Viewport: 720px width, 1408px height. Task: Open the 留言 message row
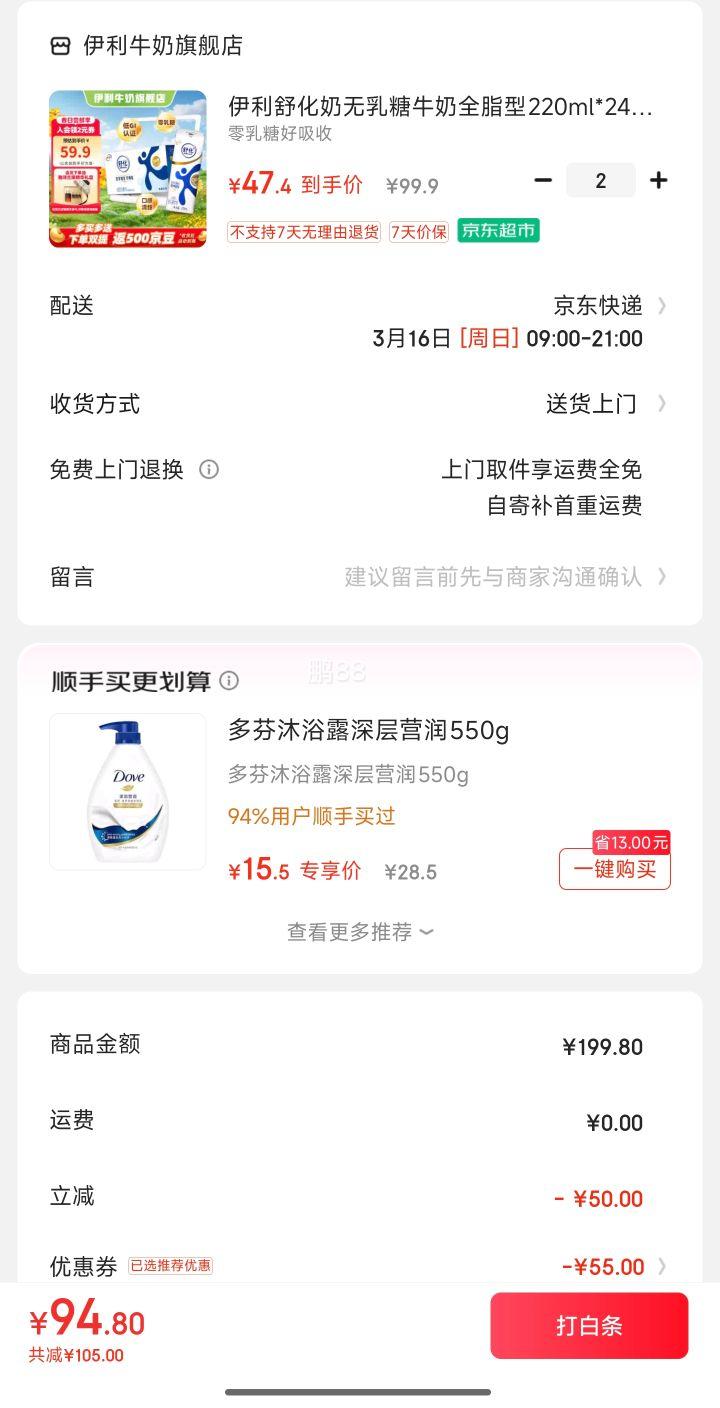(360, 577)
